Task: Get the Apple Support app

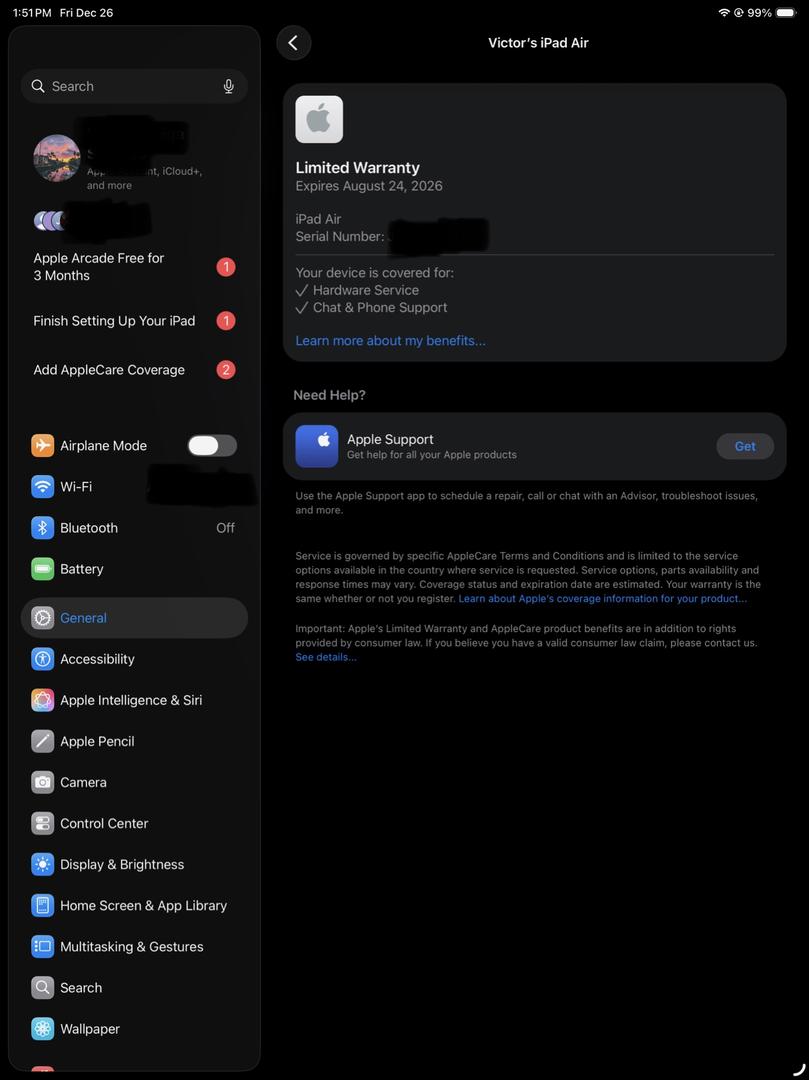Action: (744, 446)
